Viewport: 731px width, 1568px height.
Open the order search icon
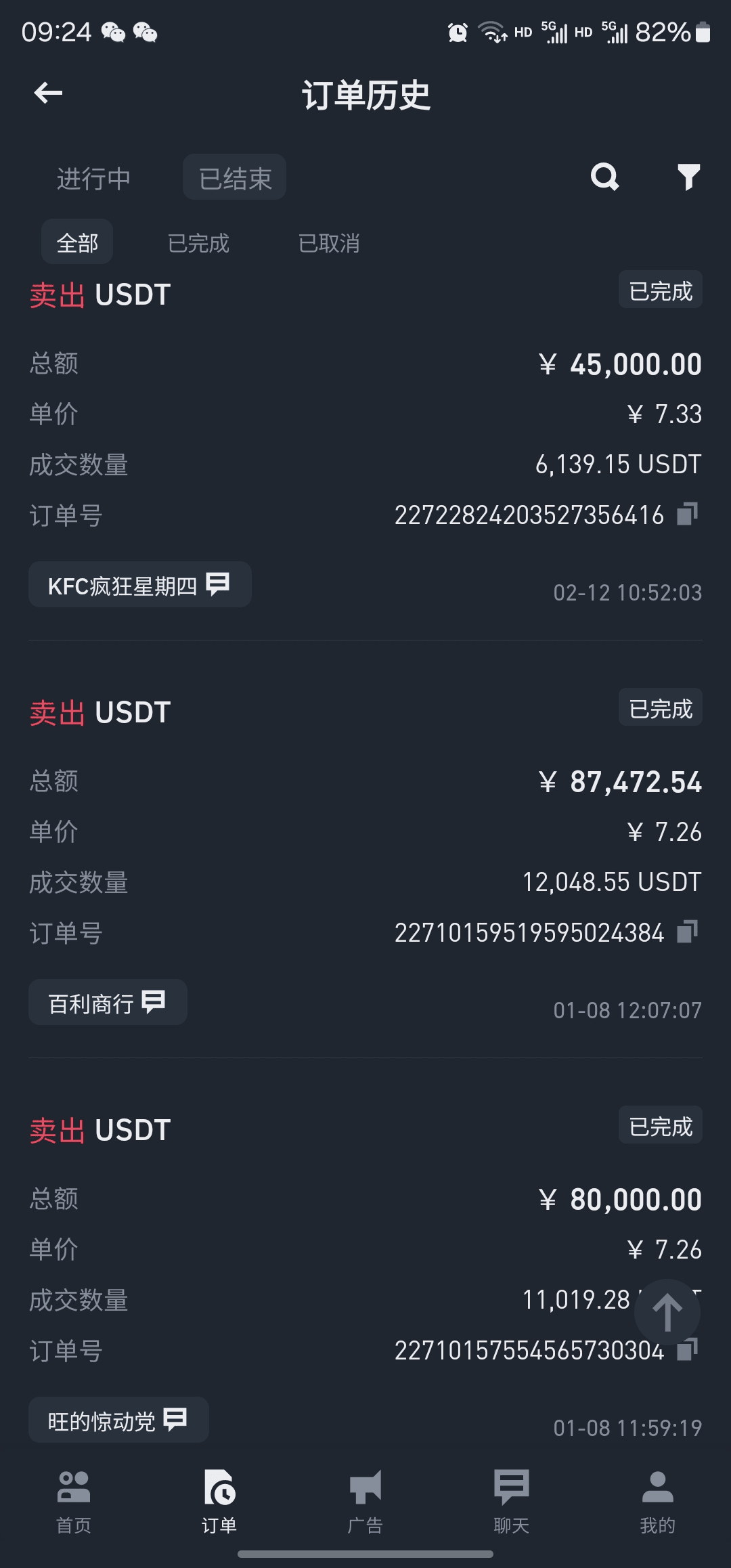tap(604, 177)
